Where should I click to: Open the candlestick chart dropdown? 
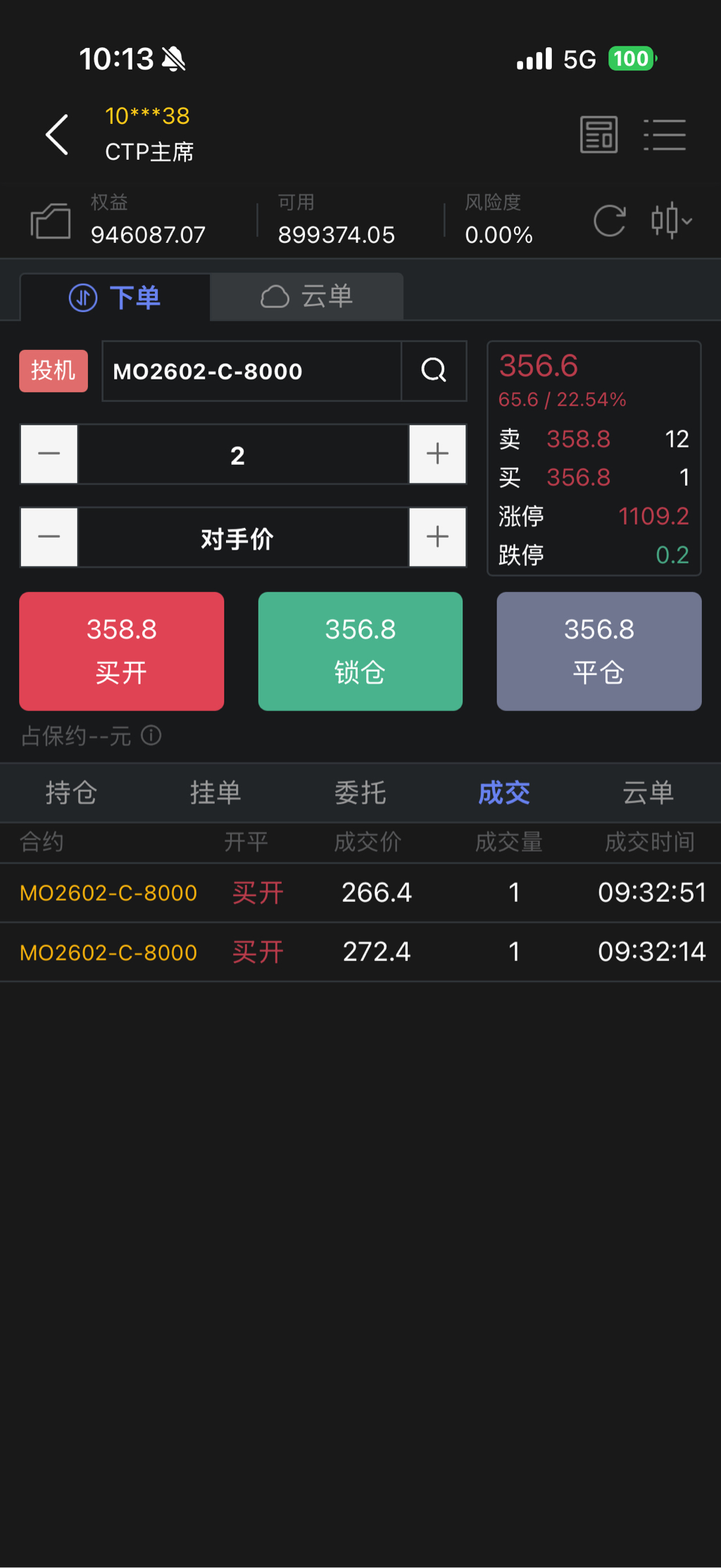pyautogui.click(x=671, y=221)
